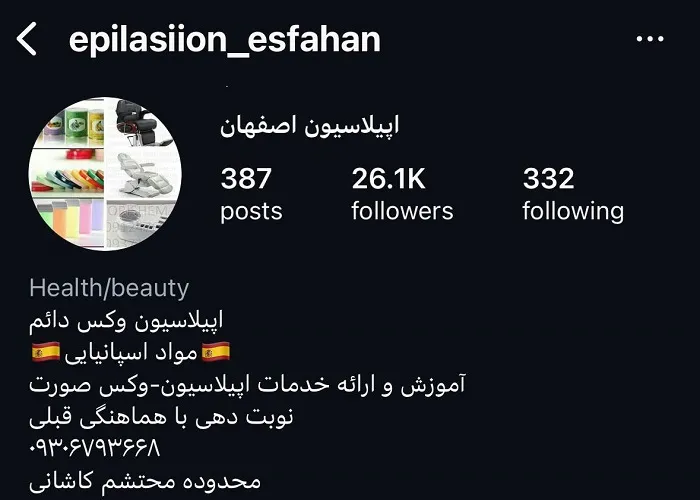Screen dimensions: 700x500
Task: Open the three-dot overflow menu
Action: tap(650, 40)
